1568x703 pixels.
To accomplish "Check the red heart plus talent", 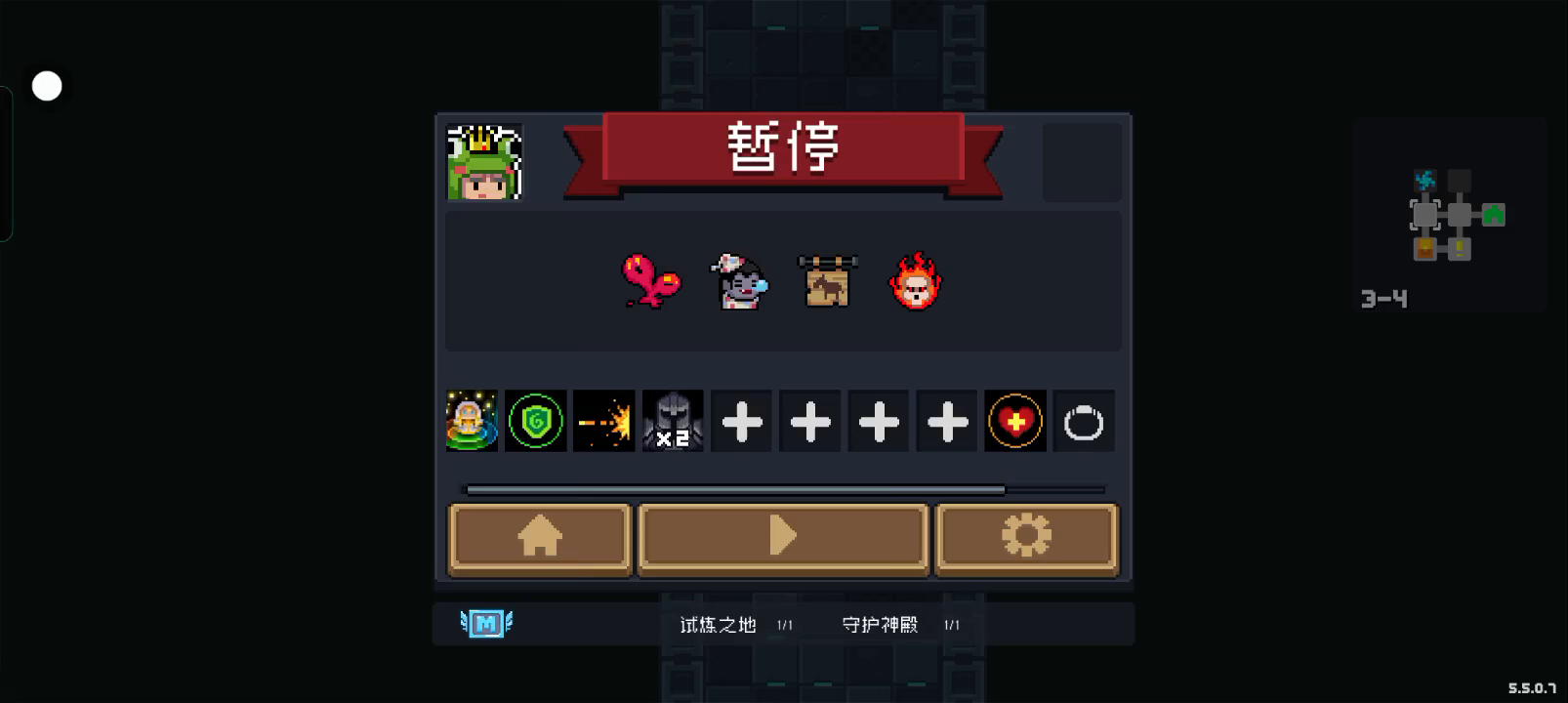I will pyautogui.click(x=1015, y=422).
